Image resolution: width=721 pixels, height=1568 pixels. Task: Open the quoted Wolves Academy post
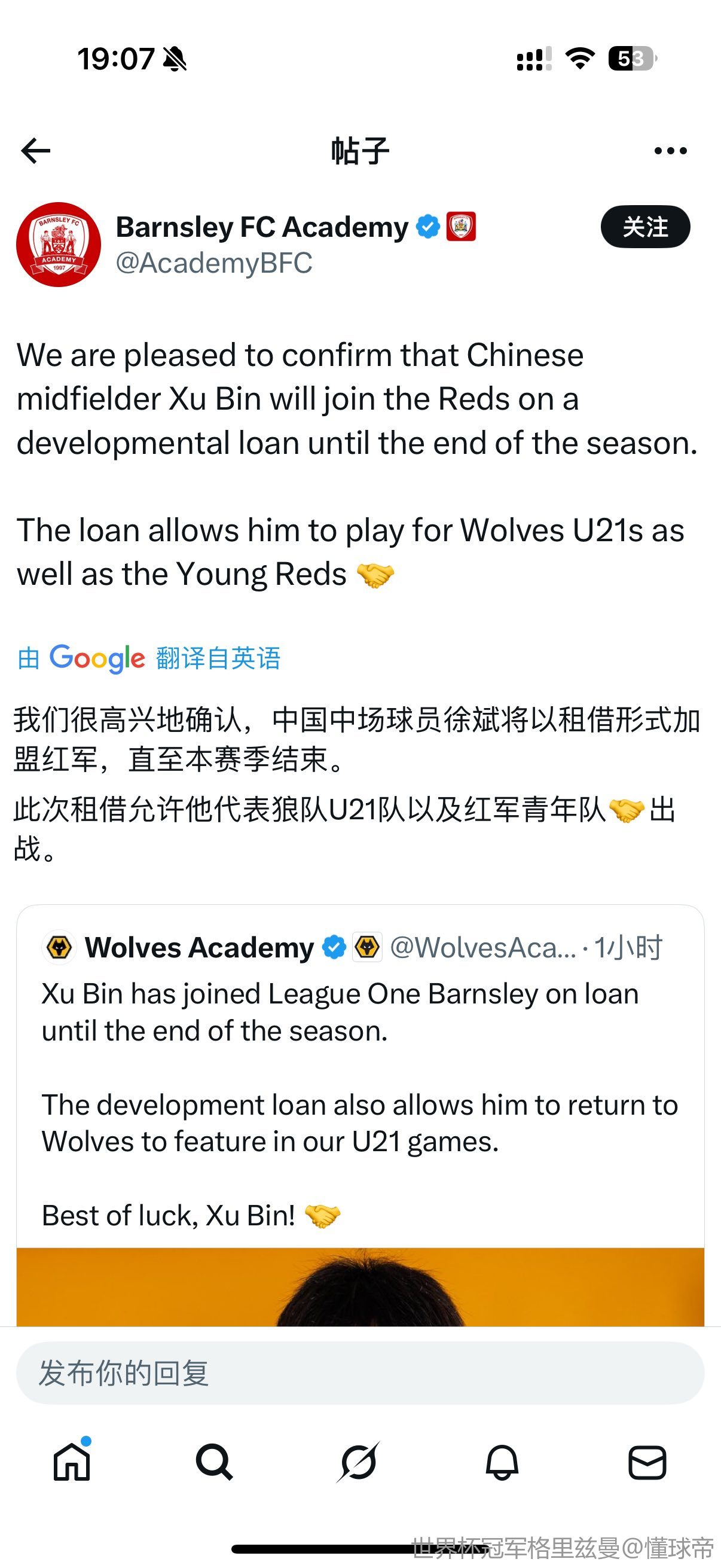pyautogui.click(x=360, y=1071)
